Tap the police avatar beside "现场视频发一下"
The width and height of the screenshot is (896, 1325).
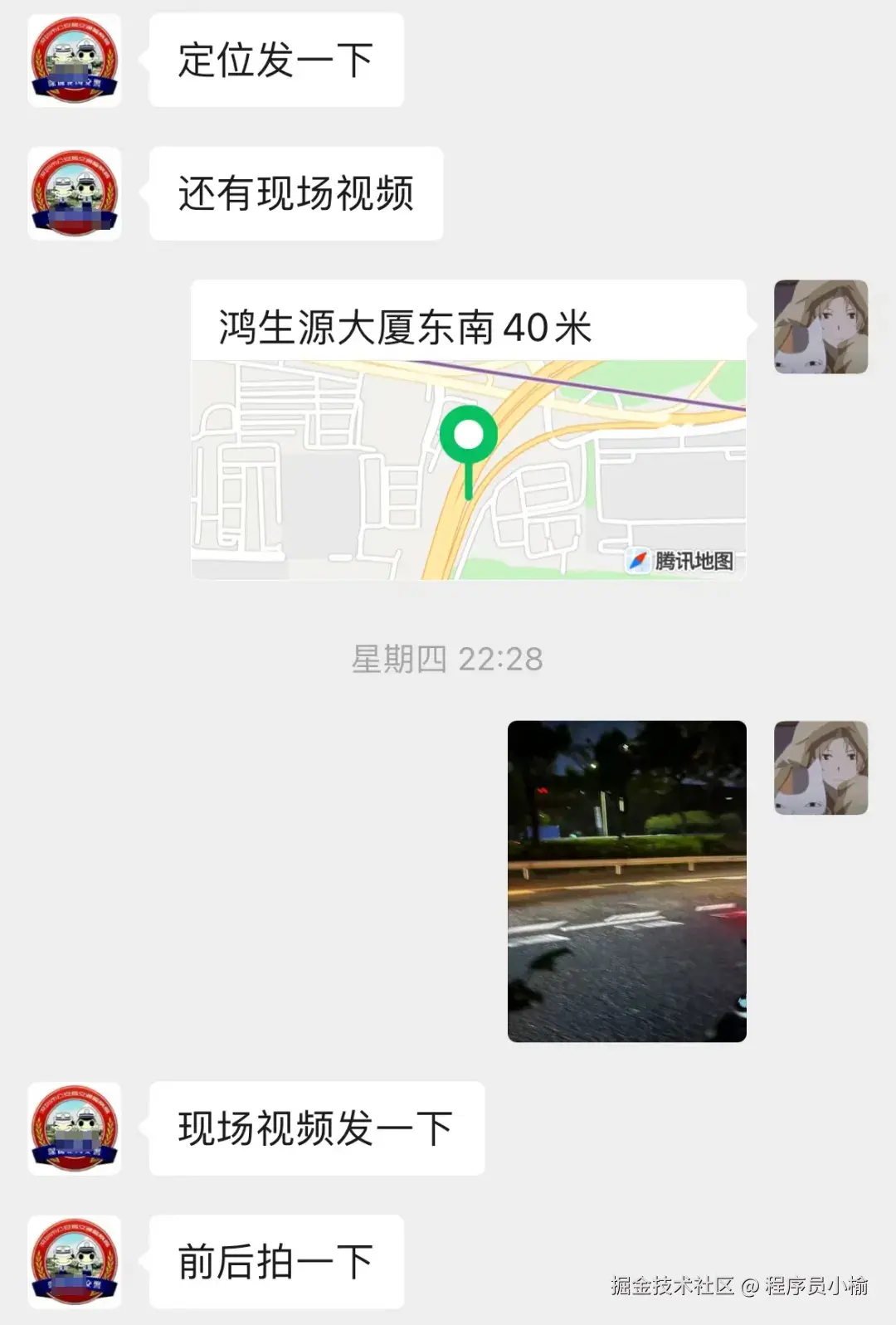click(x=74, y=1128)
